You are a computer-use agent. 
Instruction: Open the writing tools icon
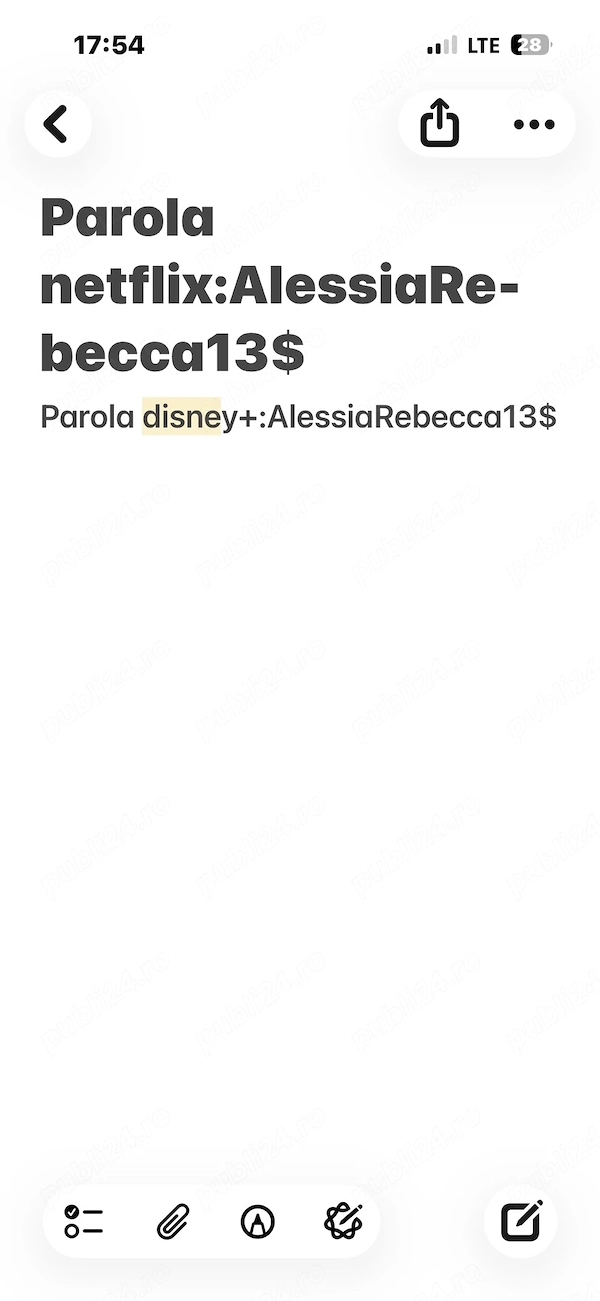tap(344, 1221)
